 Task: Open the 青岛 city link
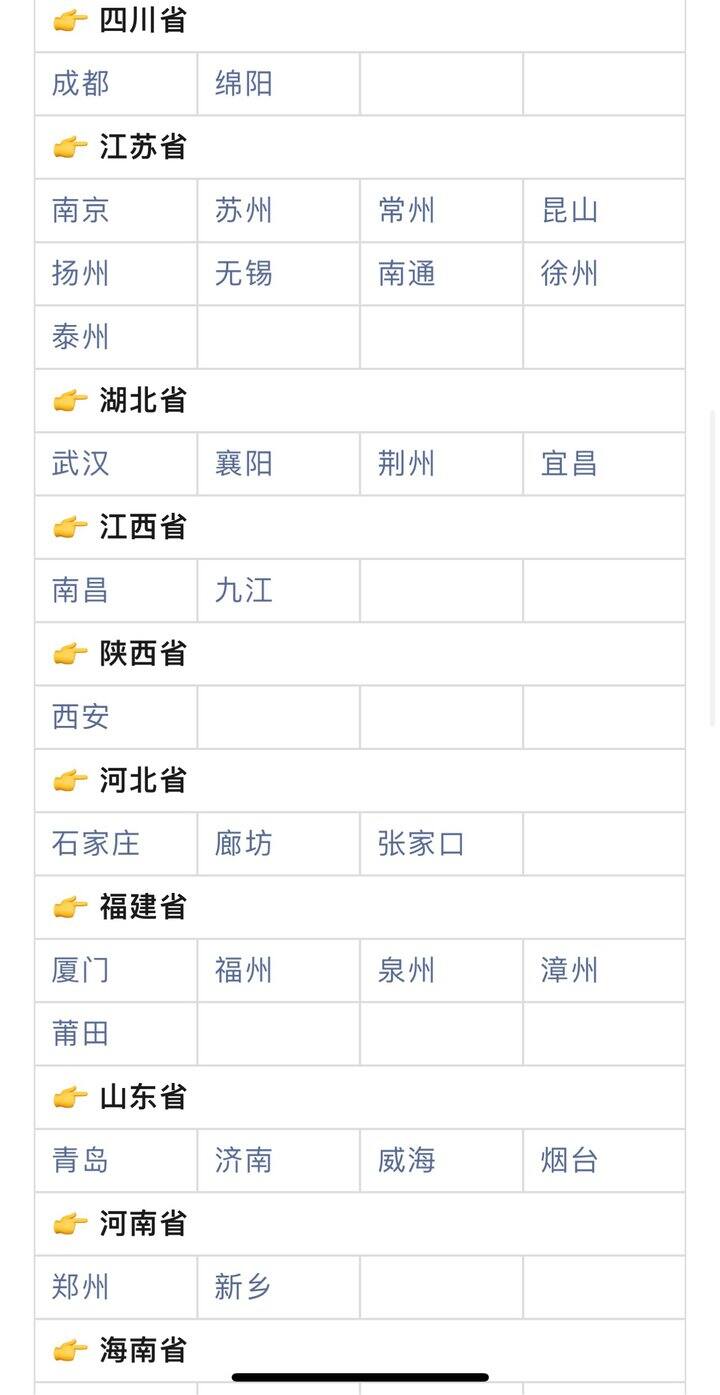[81, 1161]
